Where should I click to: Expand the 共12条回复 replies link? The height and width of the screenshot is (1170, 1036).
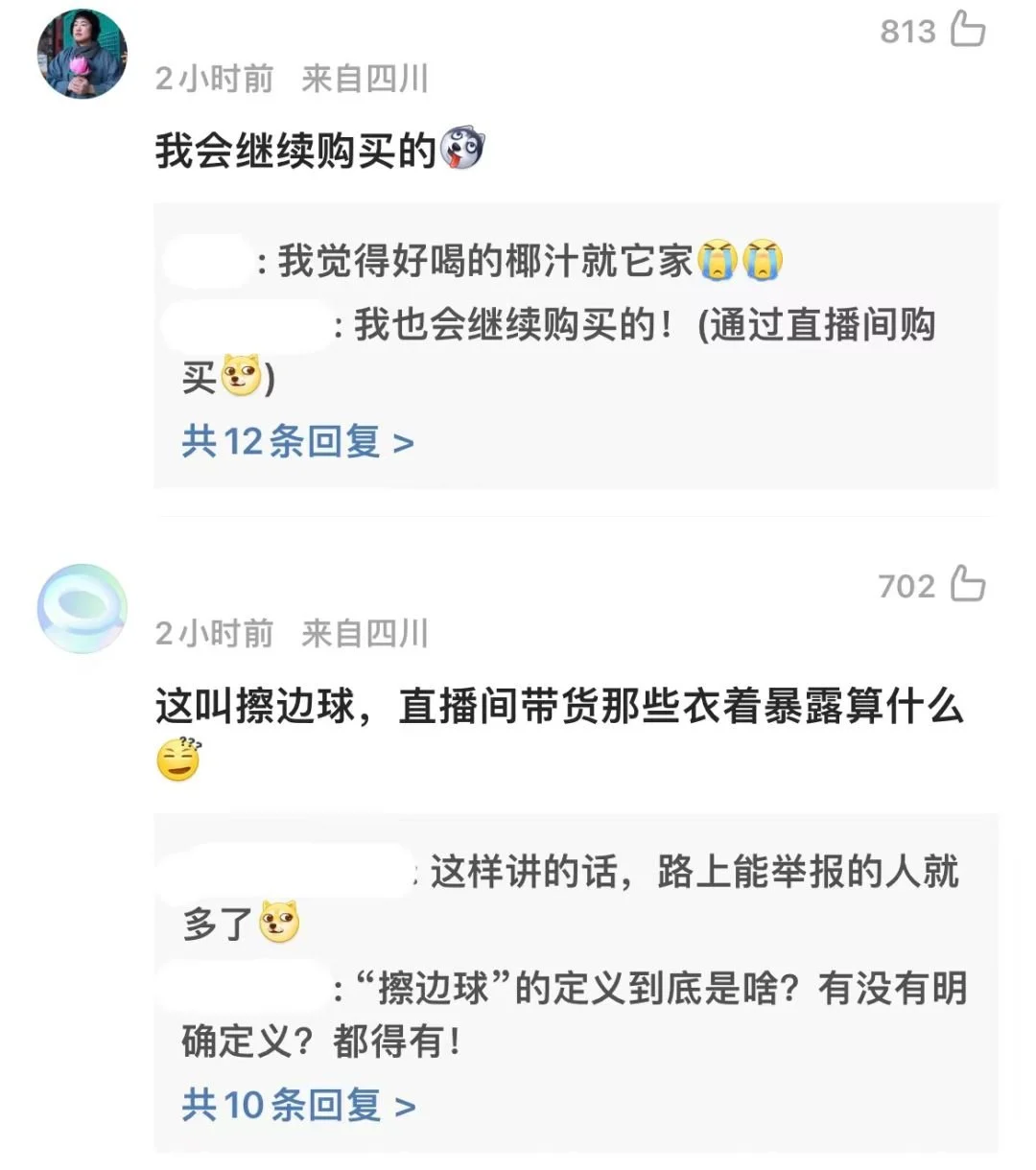pyautogui.click(x=297, y=442)
